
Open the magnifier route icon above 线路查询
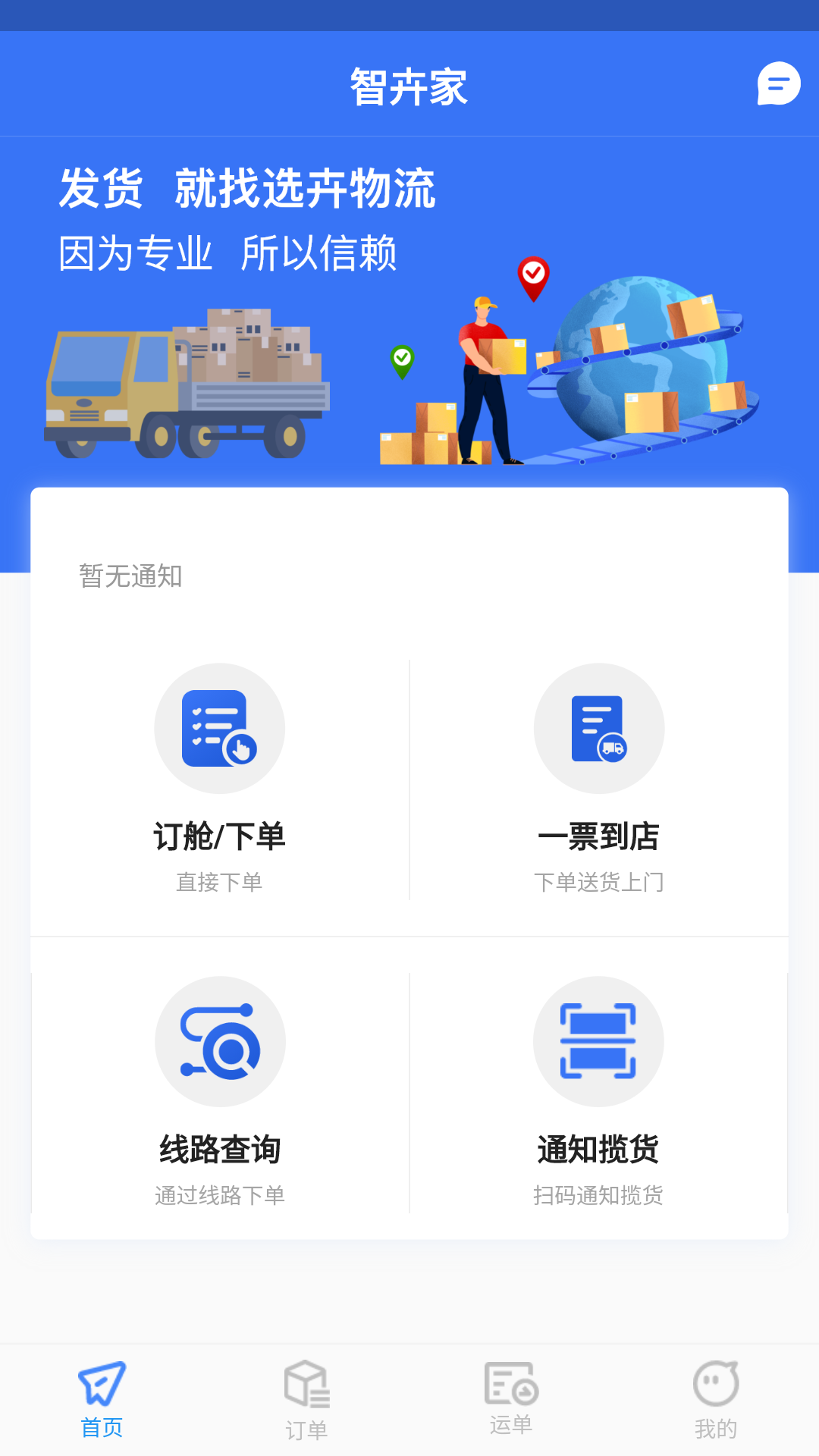[x=220, y=1041]
